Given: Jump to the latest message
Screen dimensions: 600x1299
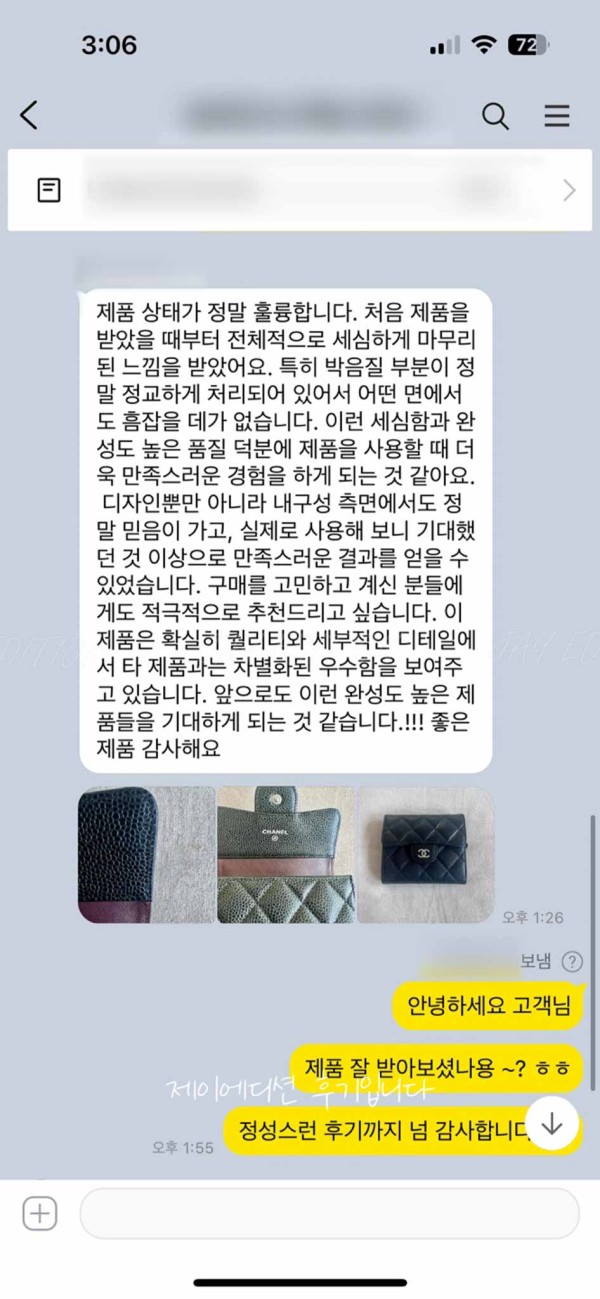Looking at the screenshot, I should pos(552,1124).
